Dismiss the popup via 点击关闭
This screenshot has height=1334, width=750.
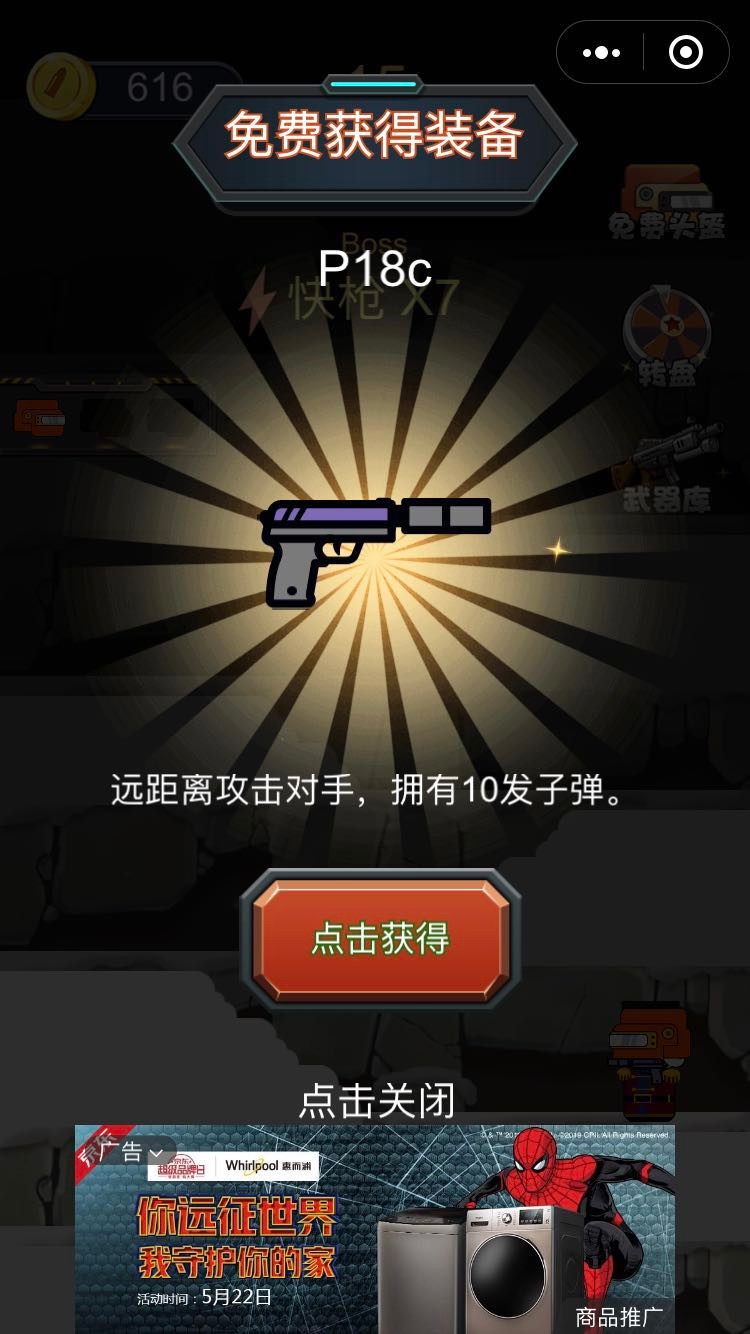[377, 1101]
